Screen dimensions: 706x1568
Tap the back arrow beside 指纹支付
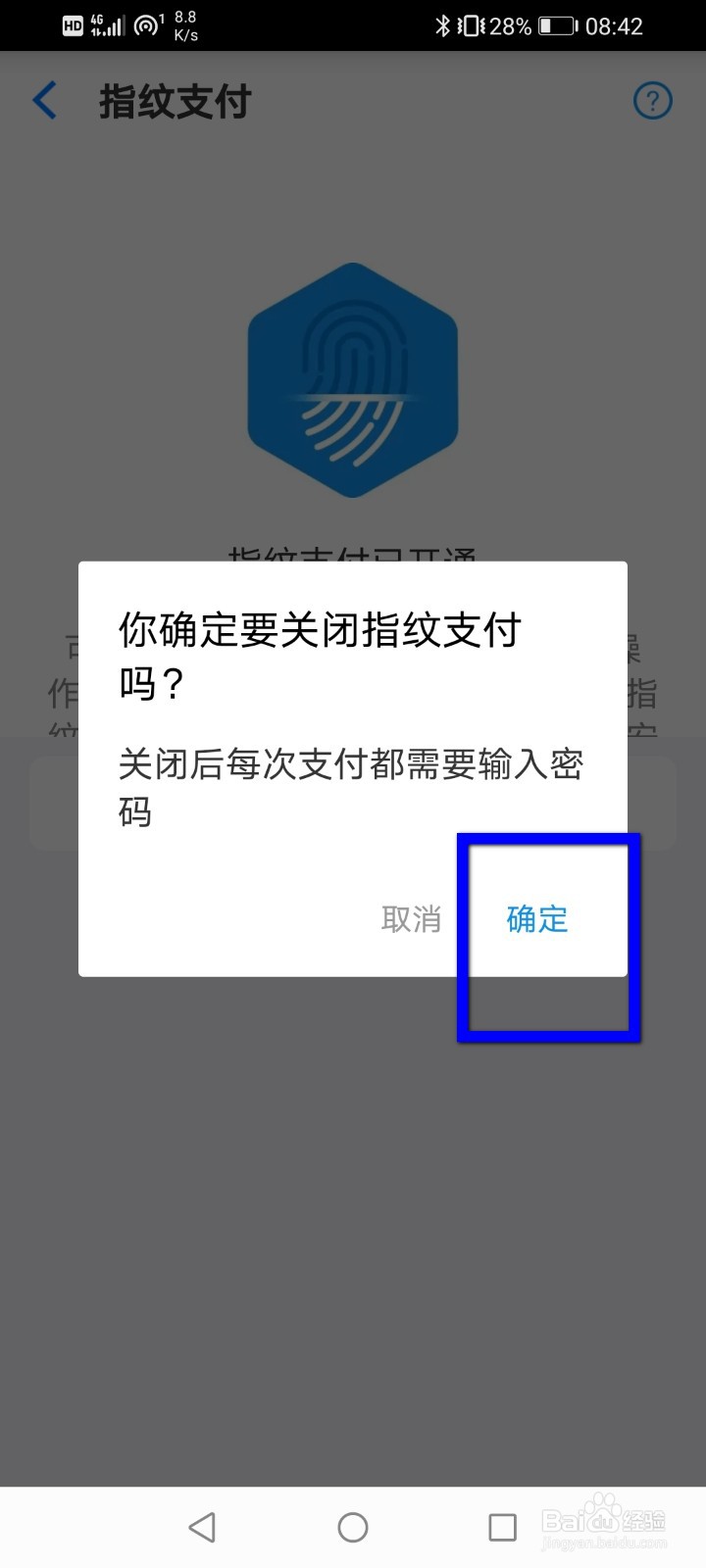click(x=43, y=101)
